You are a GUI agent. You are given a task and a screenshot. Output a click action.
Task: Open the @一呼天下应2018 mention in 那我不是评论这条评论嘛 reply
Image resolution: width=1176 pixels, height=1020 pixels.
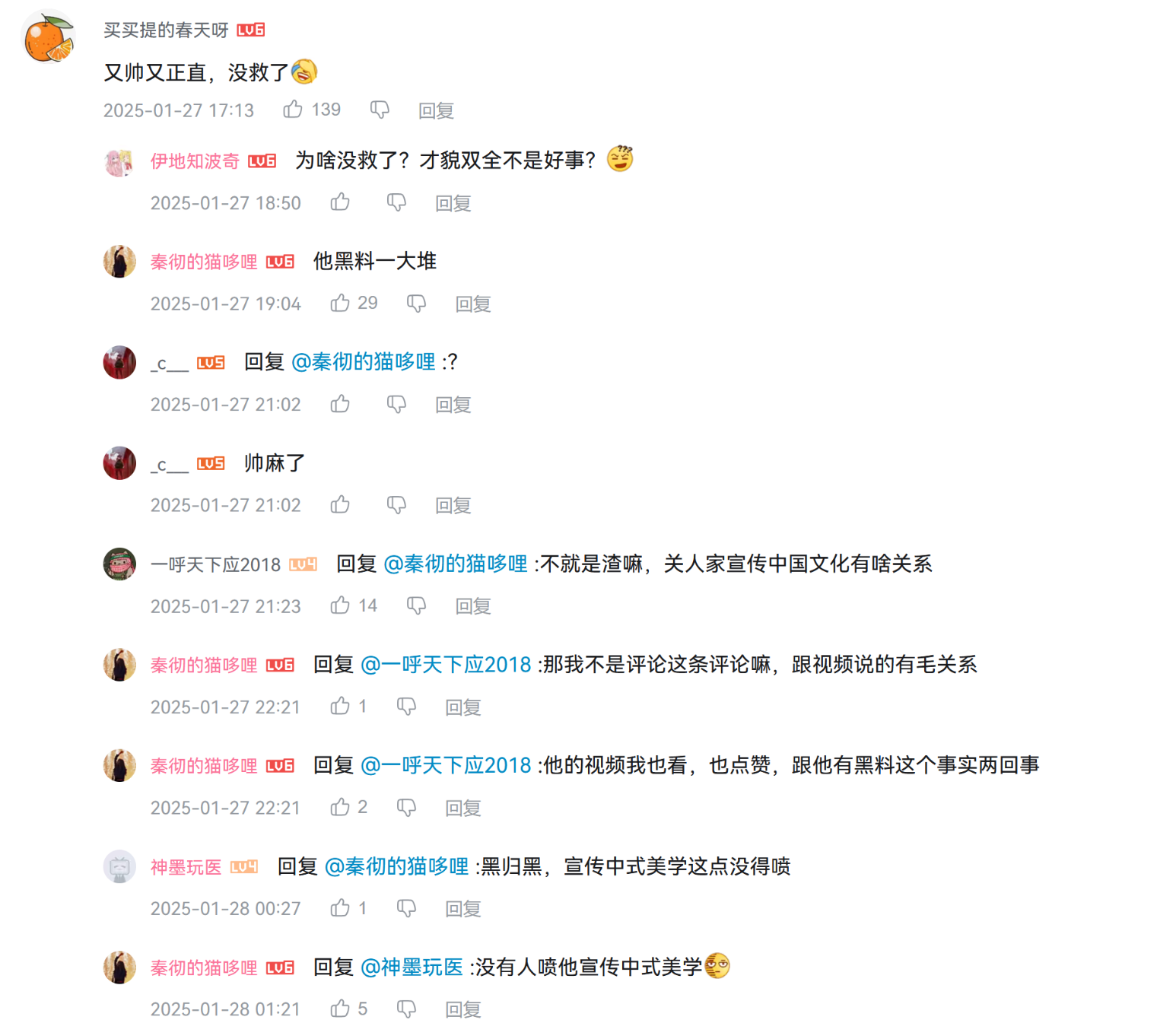tap(445, 665)
